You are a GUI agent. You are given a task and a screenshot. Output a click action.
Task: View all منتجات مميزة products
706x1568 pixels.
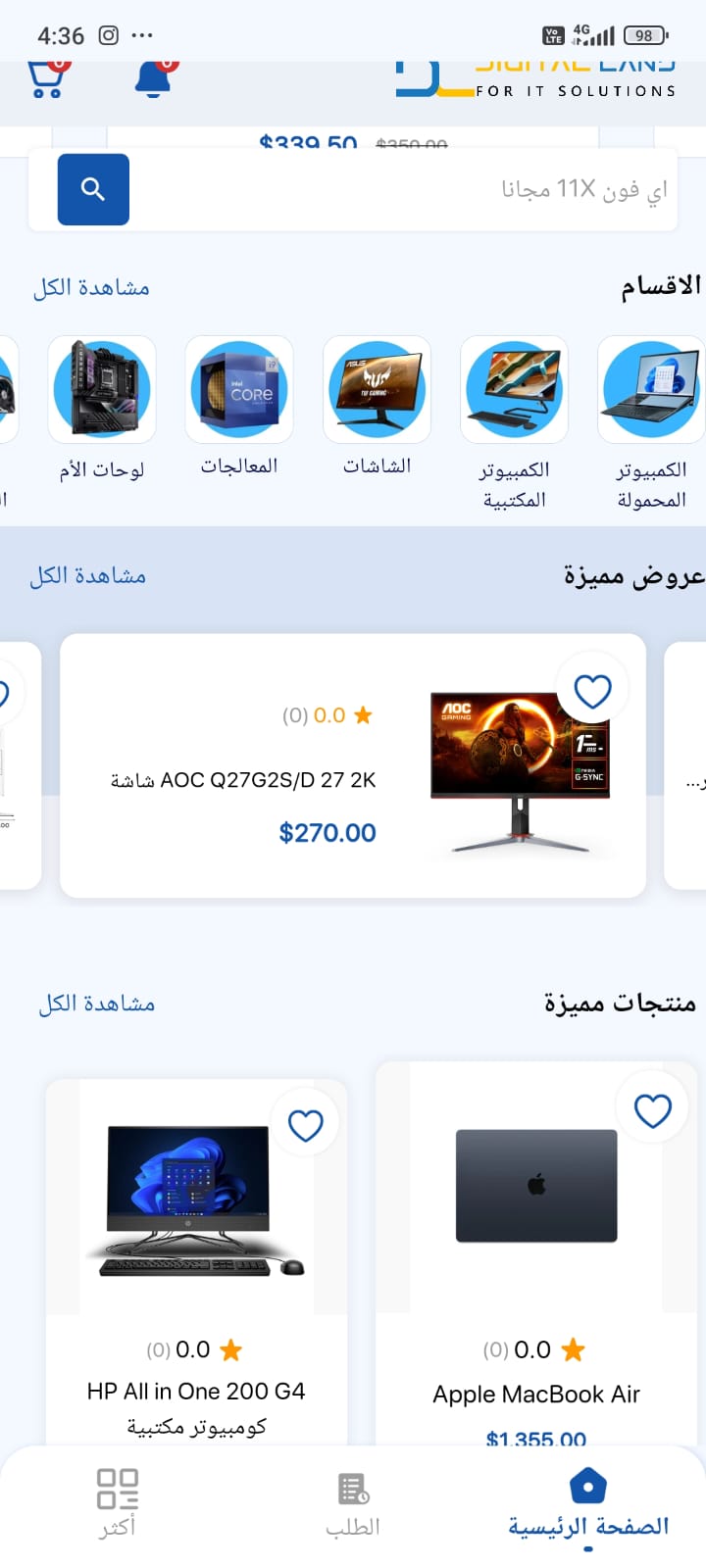point(96,1004)
